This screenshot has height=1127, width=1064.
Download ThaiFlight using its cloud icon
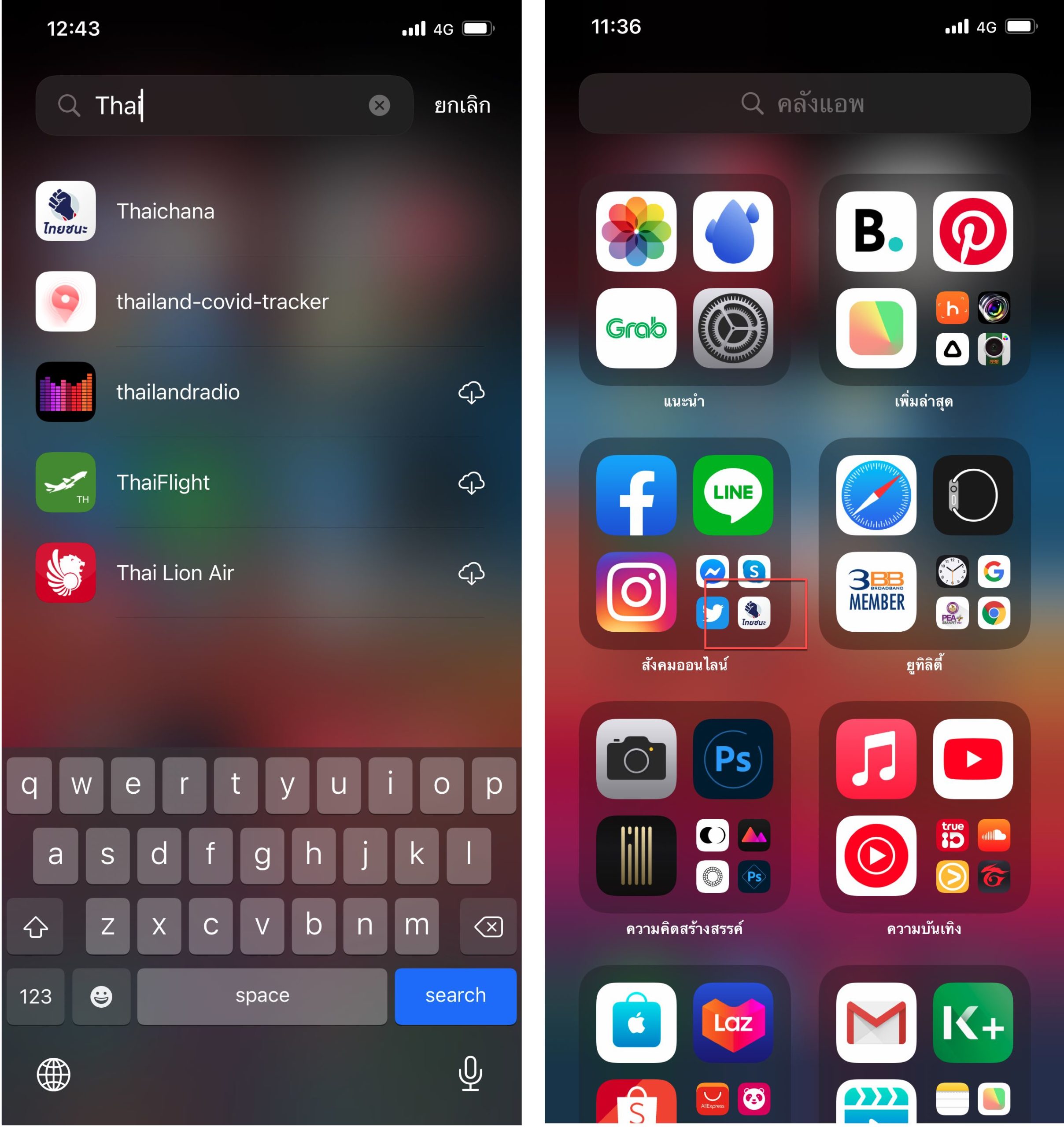471,483
